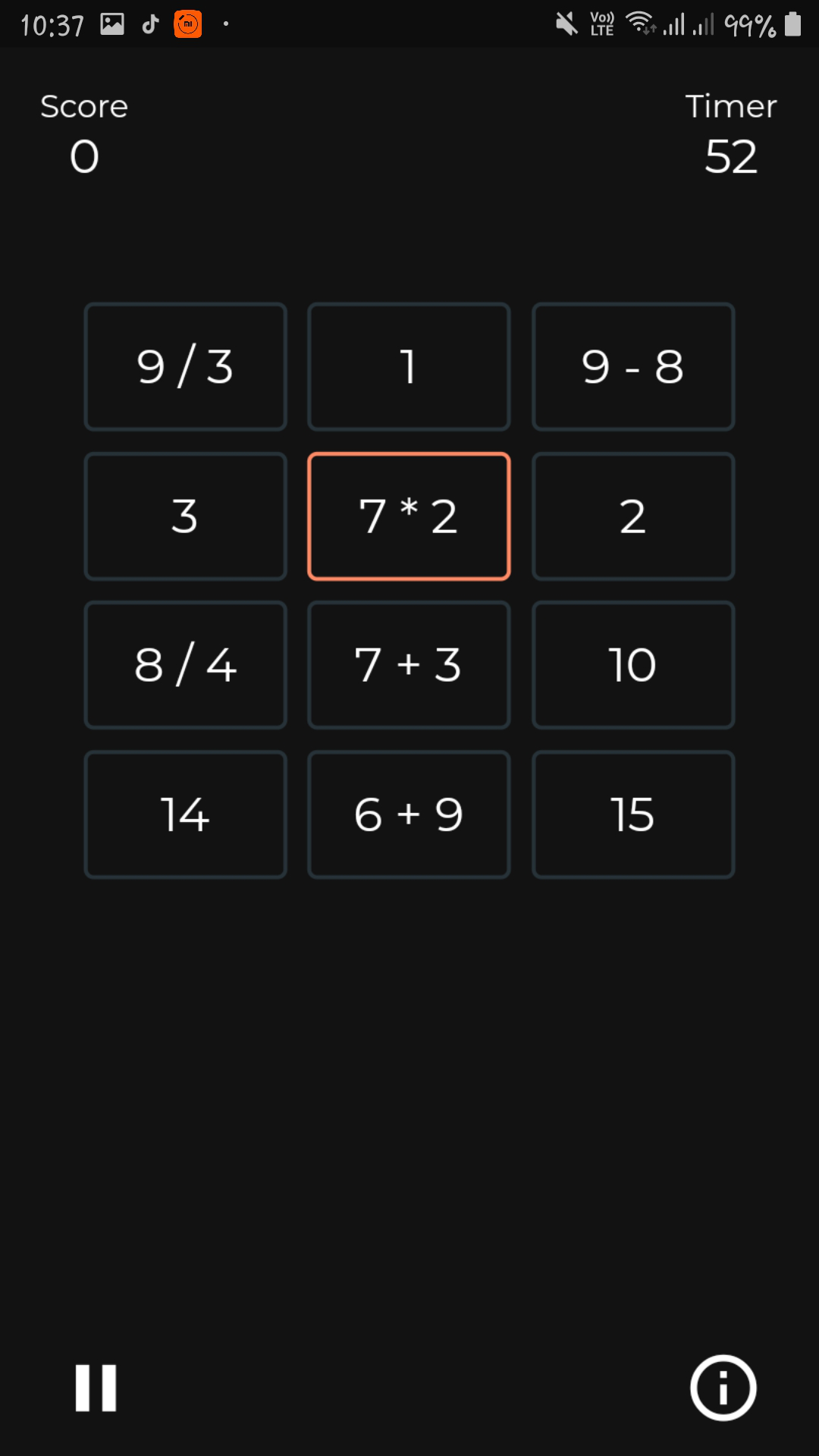Screen dimensions: 819x1456
Task: Tap the tile showing 15
Action: [x=633, y=814]
